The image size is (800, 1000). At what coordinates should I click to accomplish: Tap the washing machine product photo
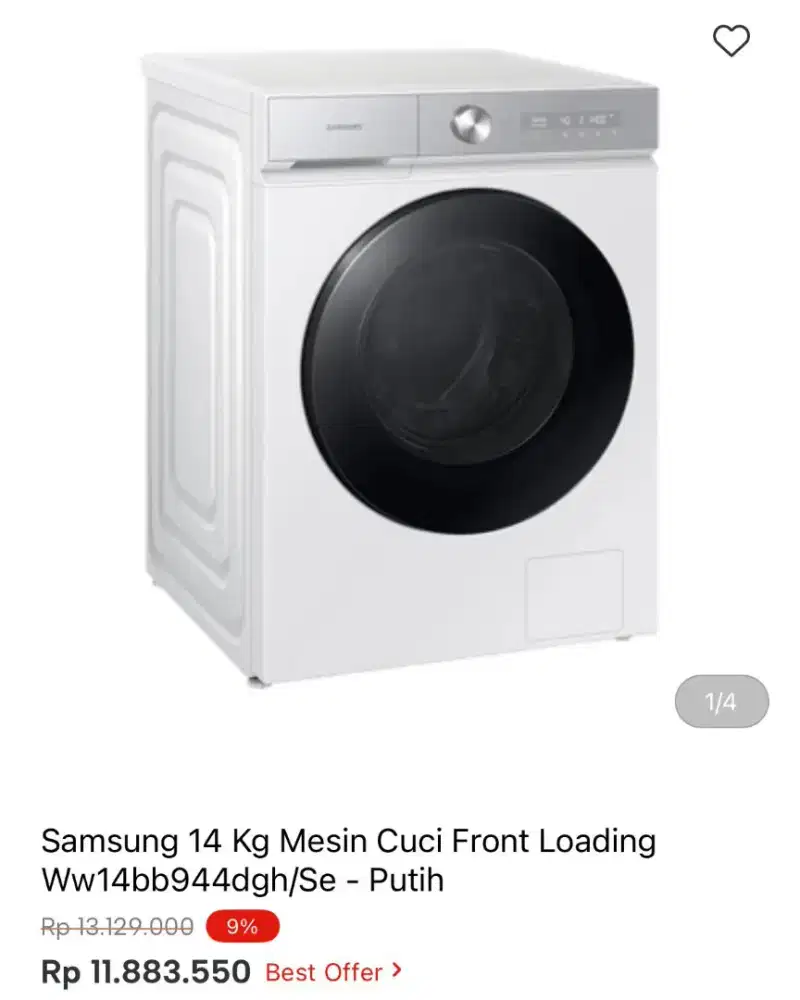point(400,370)
